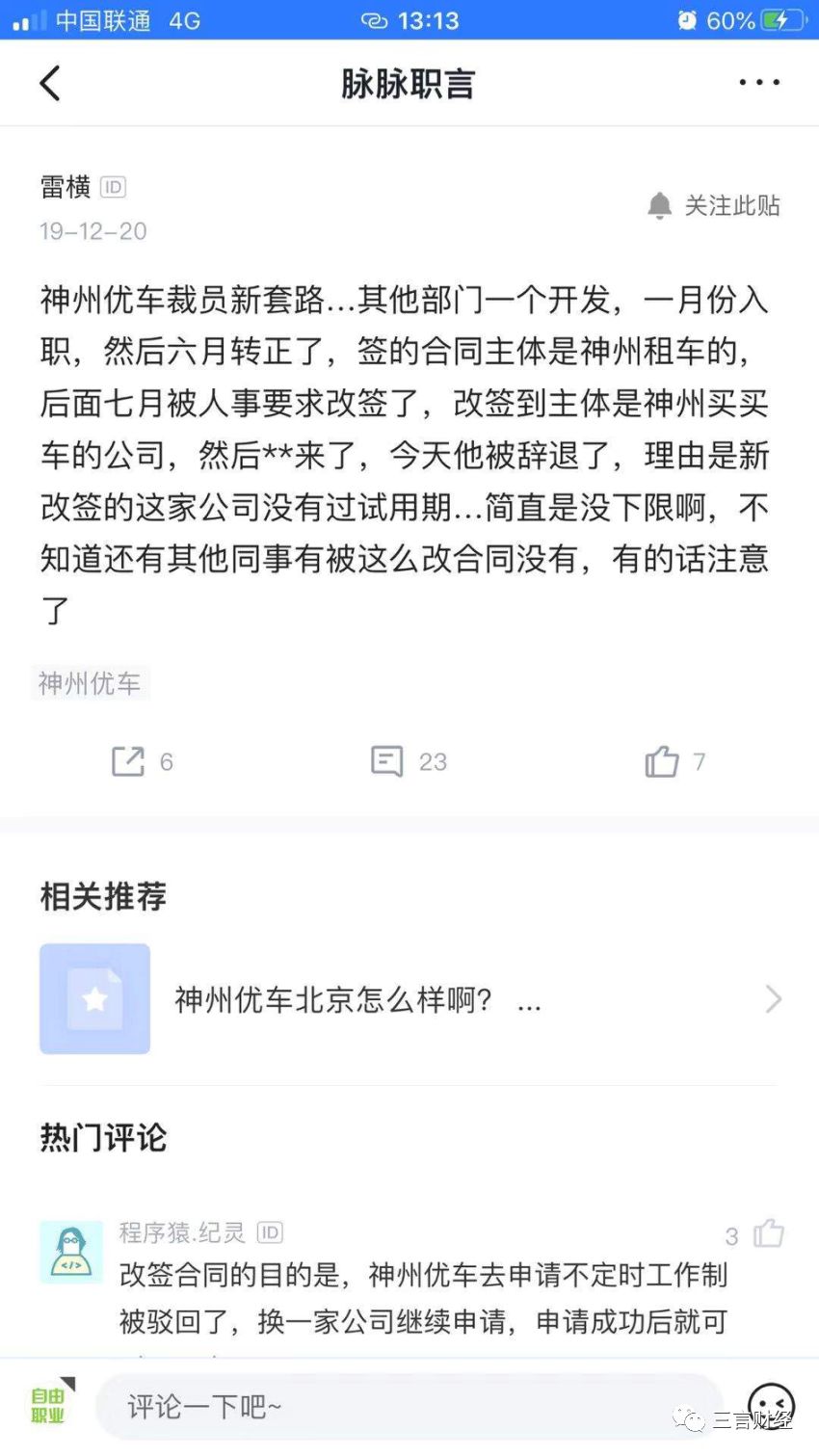Open the emoji picker in comment bar
This screenshot has width=819, height=1456.
tap(771, 1406)
